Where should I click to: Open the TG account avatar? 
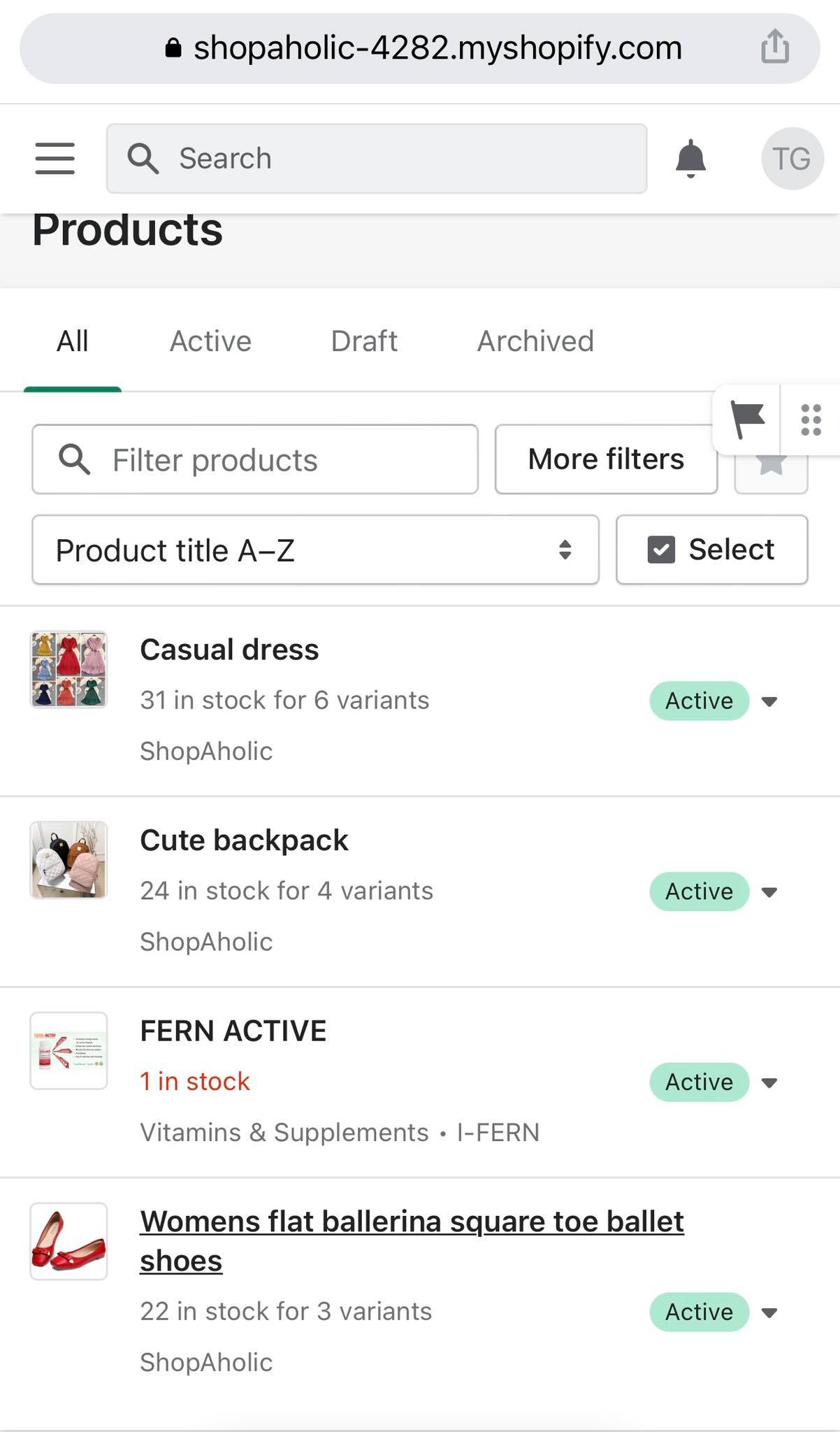791,159
